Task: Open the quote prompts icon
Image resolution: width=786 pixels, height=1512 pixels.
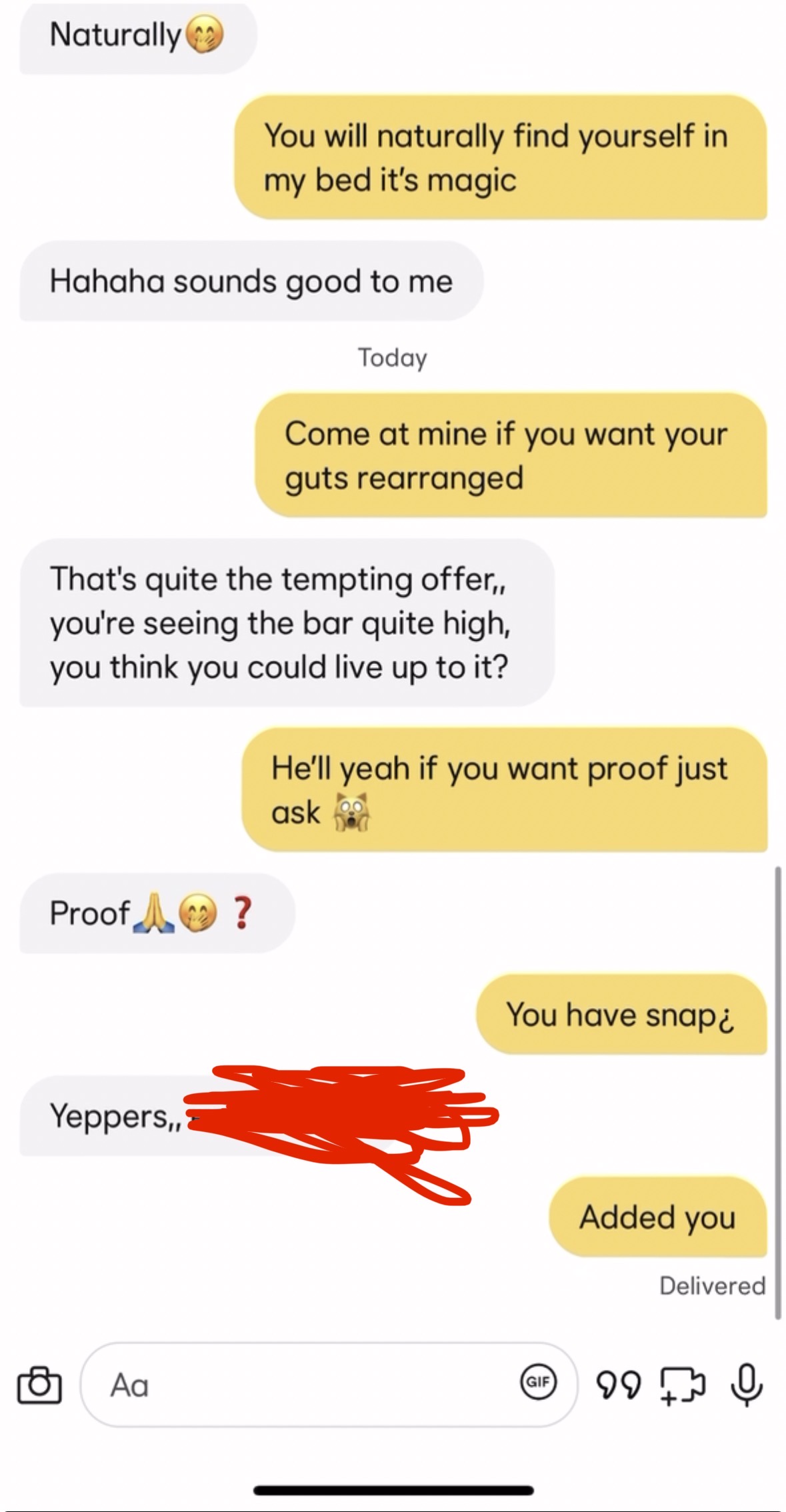Action: click(619, 1385)
